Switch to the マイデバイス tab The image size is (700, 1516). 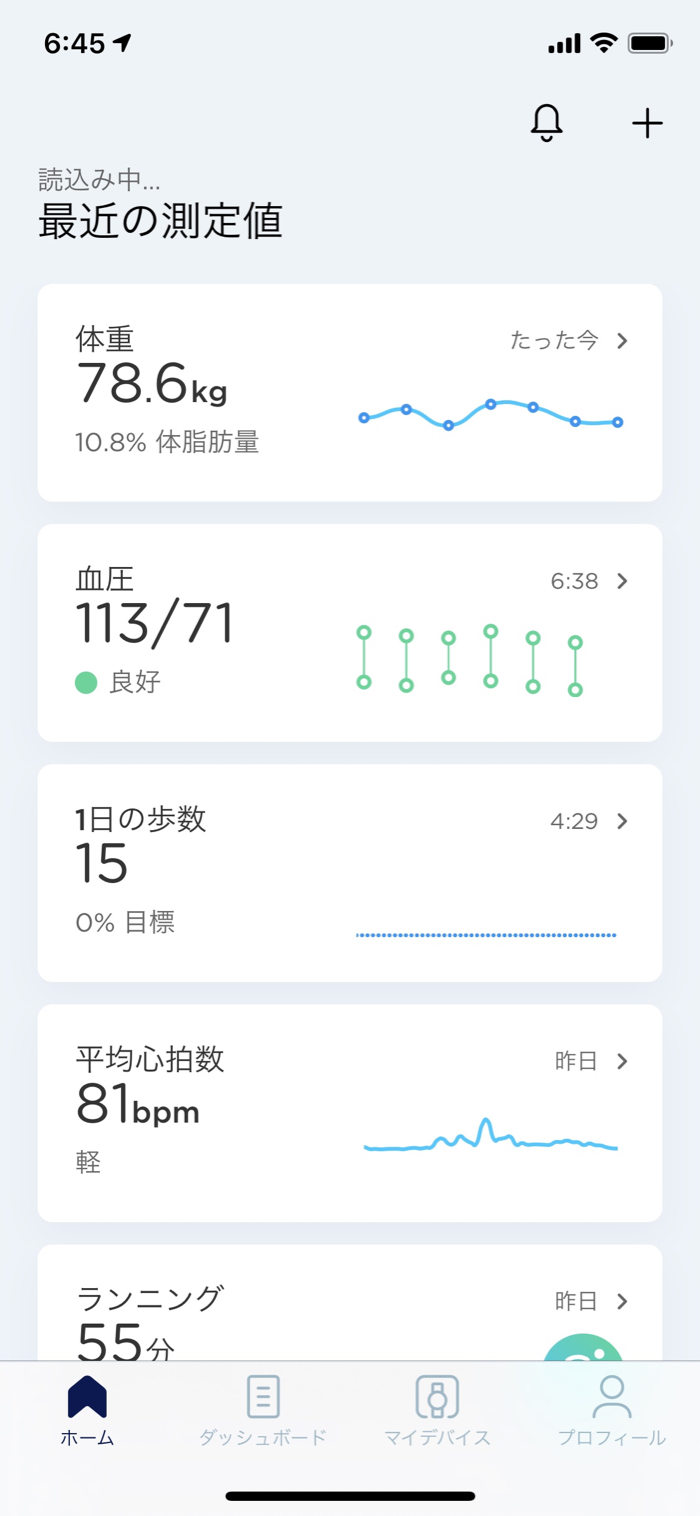(437, 1410)
